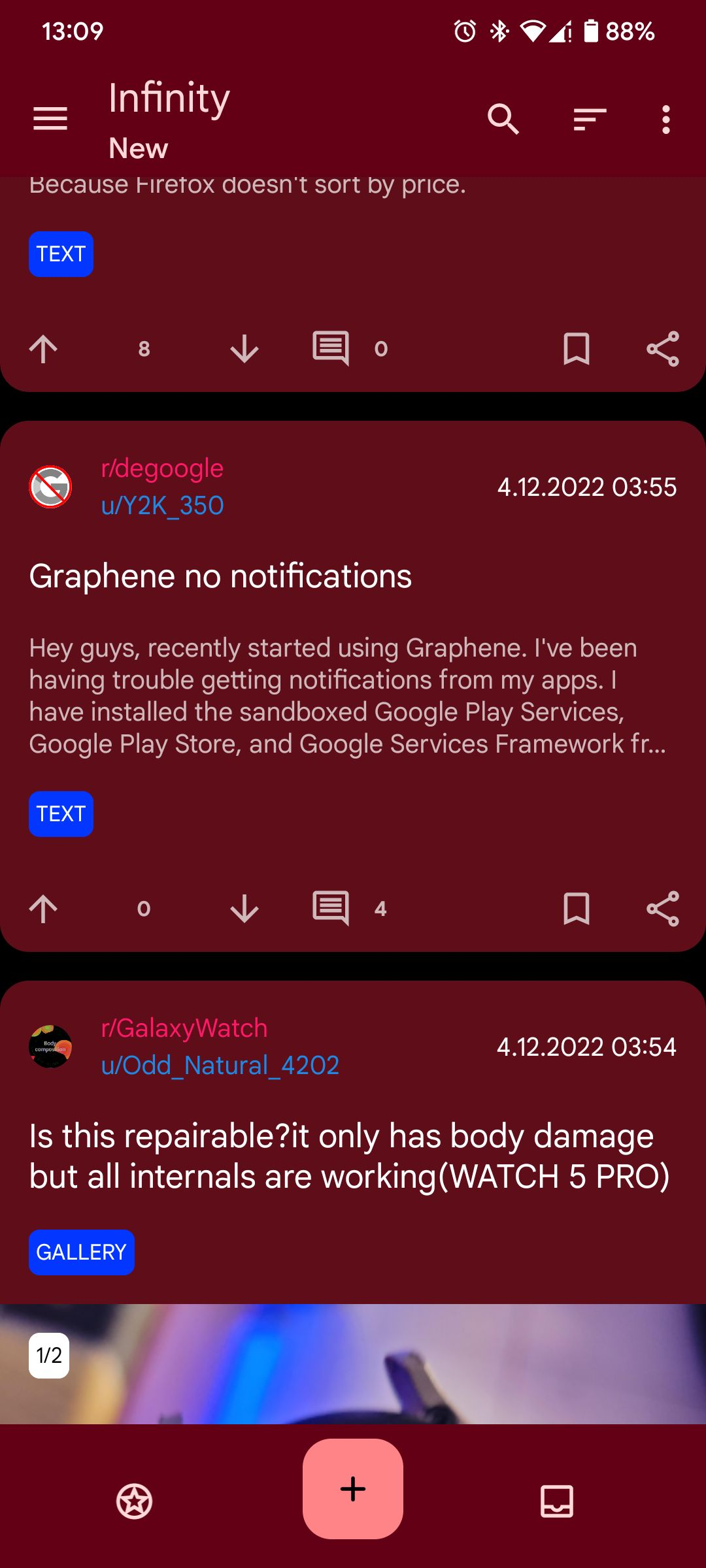The height and width of the screenshot is (1568, 706).
Task: Upvote the Graphene no notifications post
Action: 43,908
